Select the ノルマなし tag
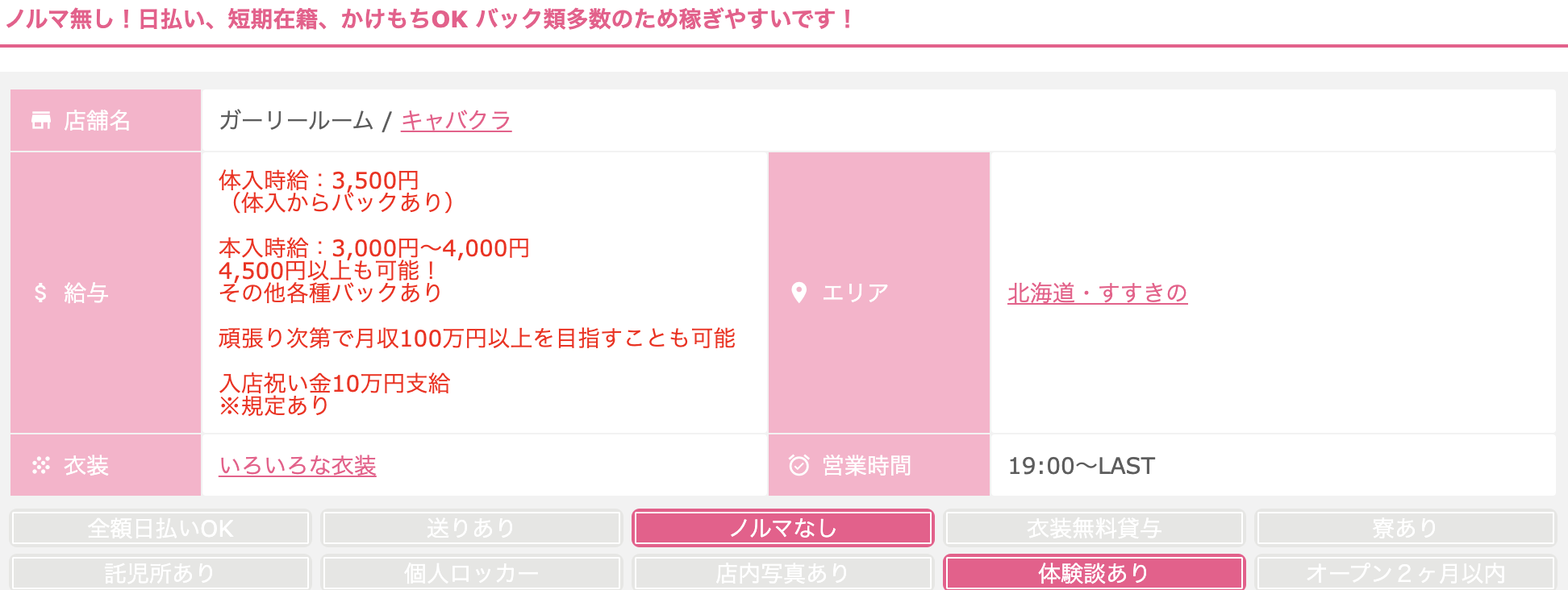The width and height of the screenshot is (1568, 590). (782, 529)
